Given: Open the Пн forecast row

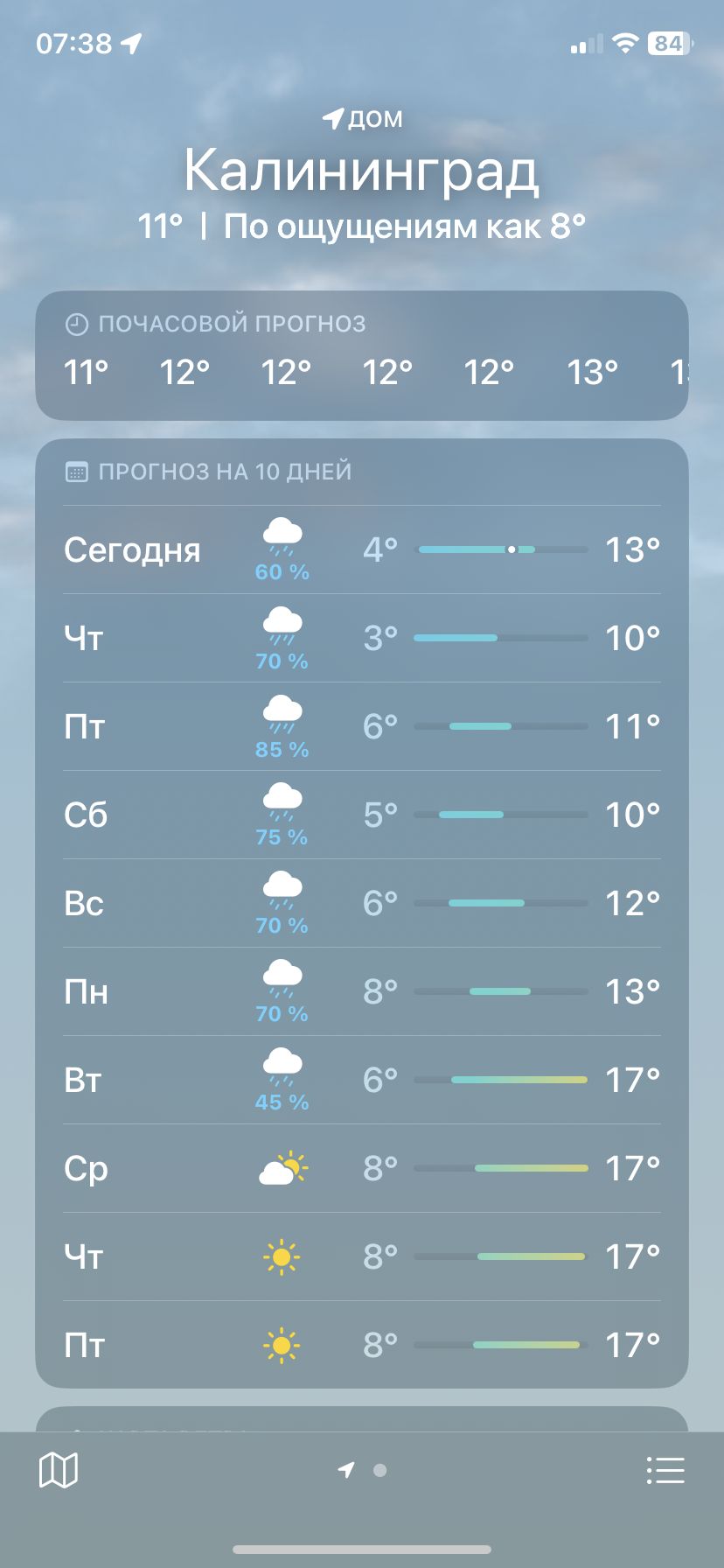Looking at the screenshot, I should click(362, 991).
